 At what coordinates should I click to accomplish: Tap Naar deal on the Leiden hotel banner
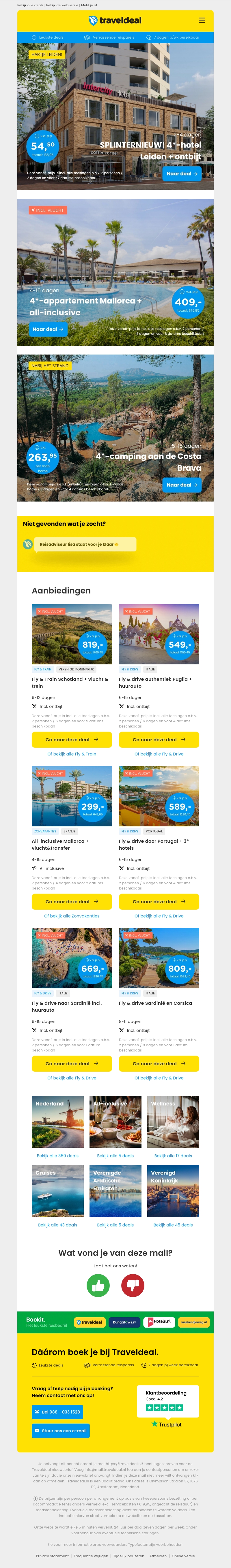click(182, 174)
